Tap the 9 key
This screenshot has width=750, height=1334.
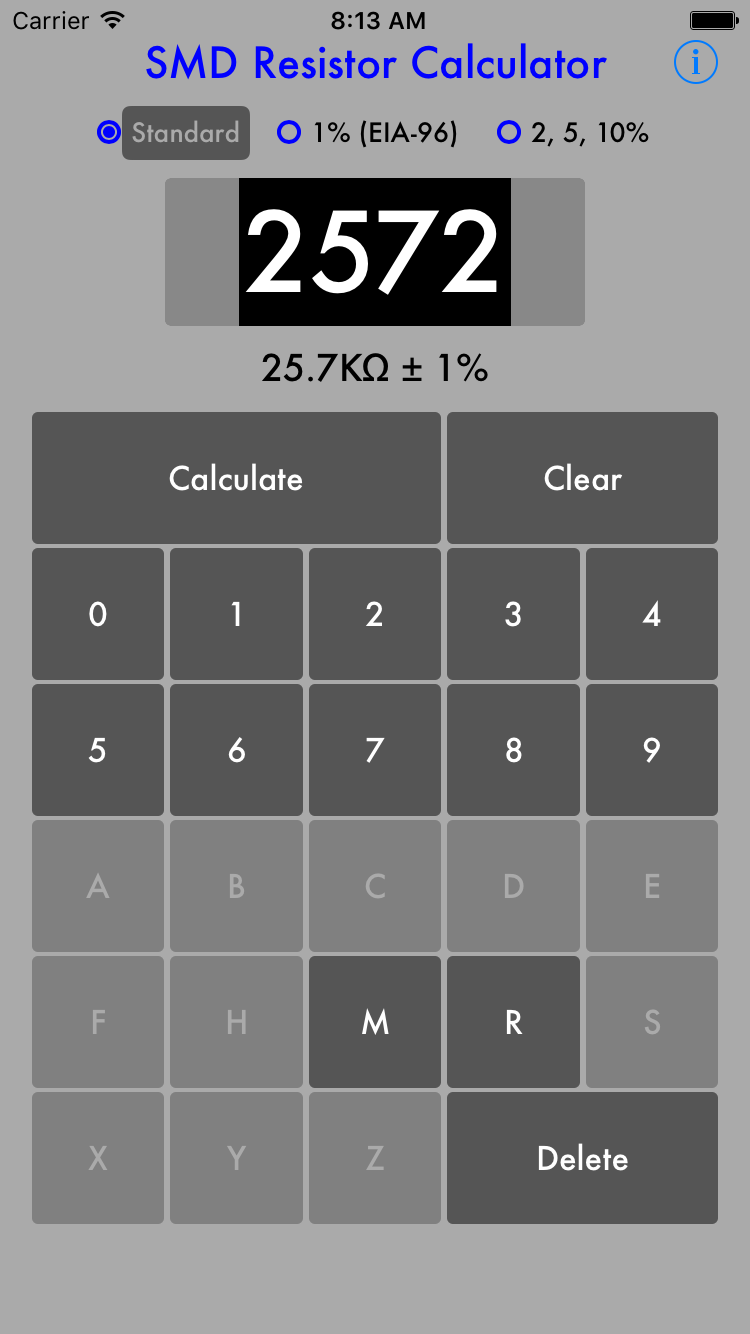[x=652, y=750]
